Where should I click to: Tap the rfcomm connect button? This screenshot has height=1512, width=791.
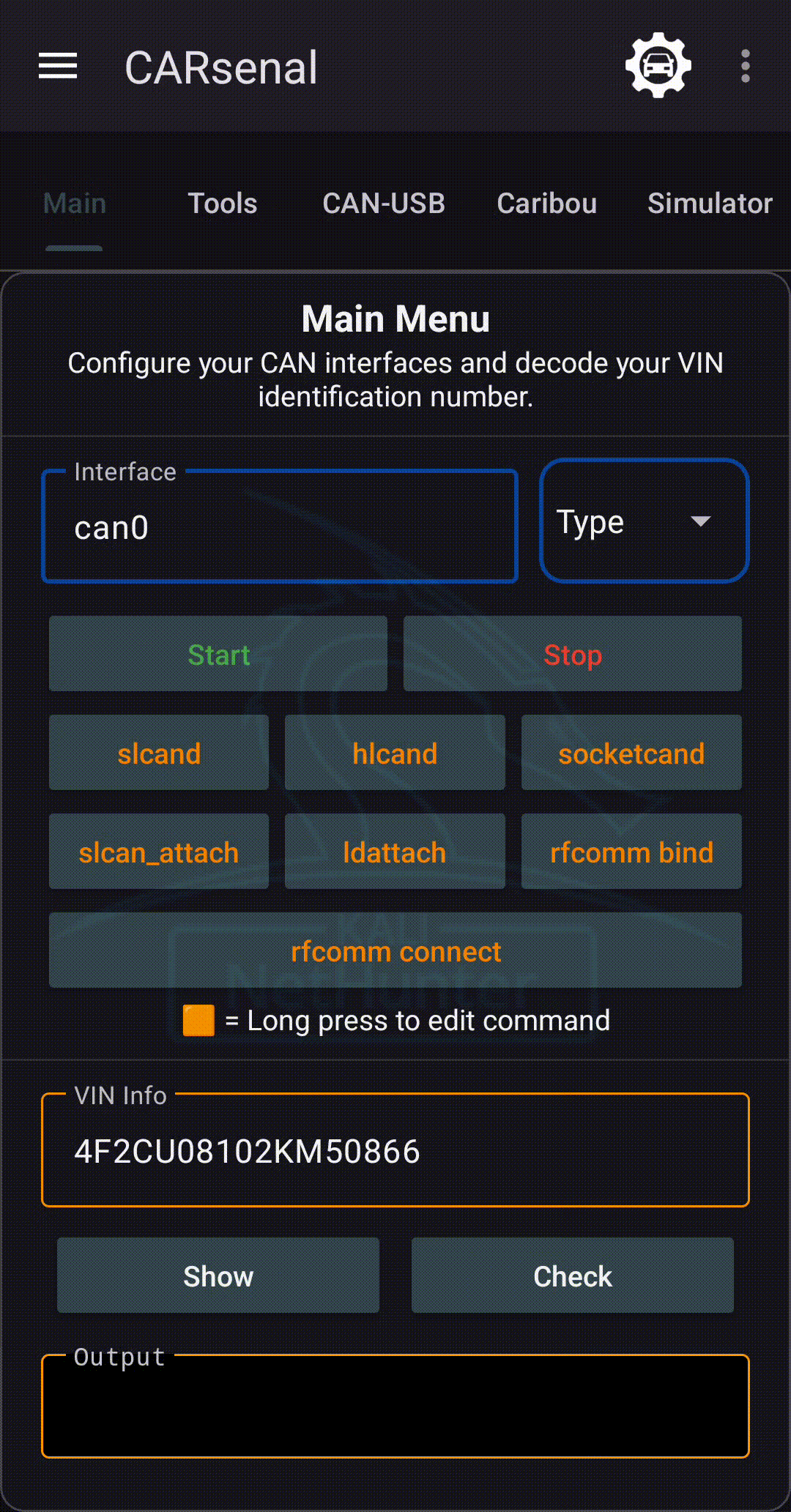[395, 950]
